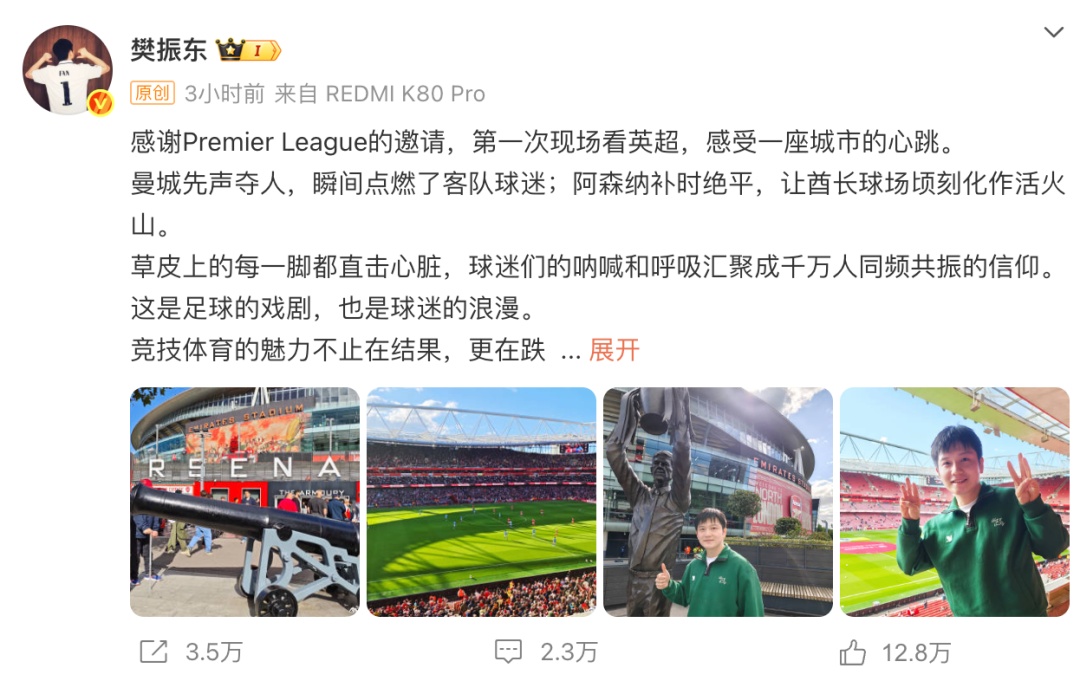Open the post options chevron
Image resolution: width=1080 pixels, height=681 pixels.
(1053, 33)
